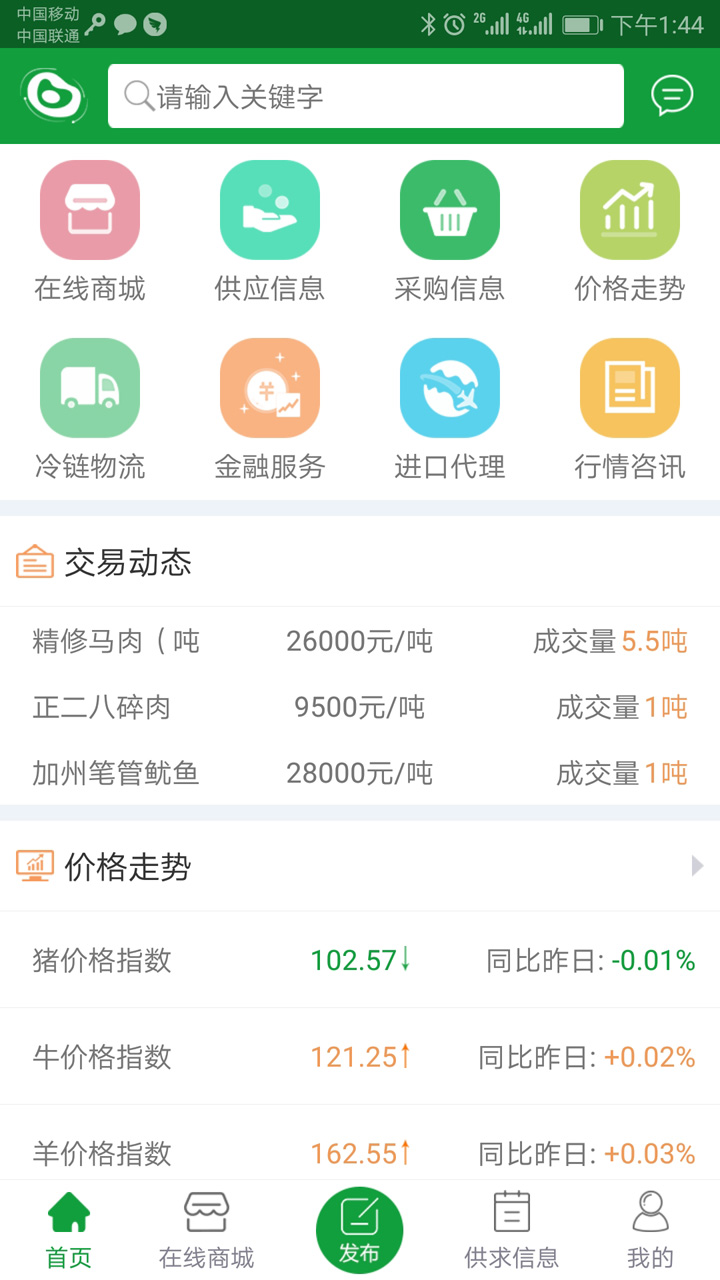The height and width of the screenshot is (1280, 720).
Task: Open the 进口代理 import agency icon
Action: pyautogui.click(x=449, y=388)
